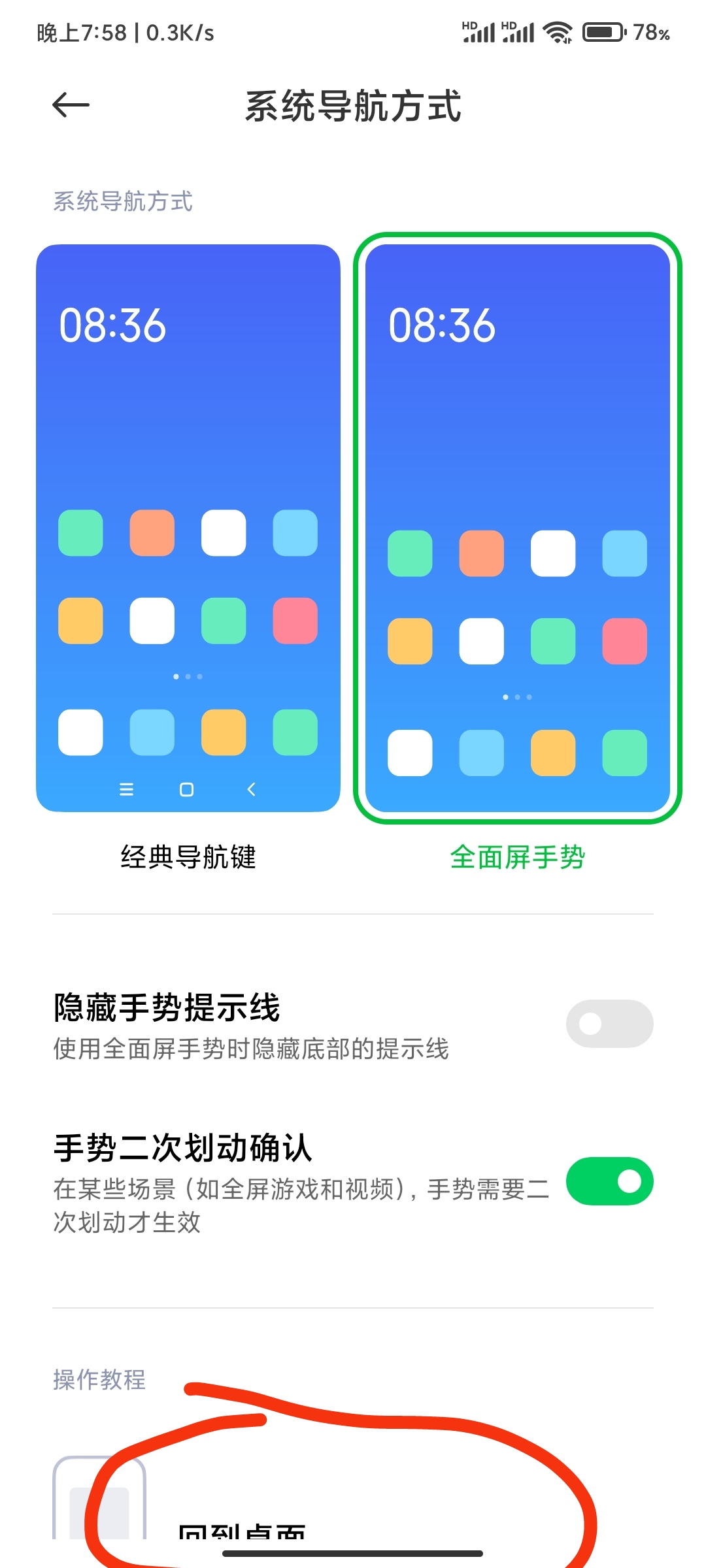Turn off 手势二次划动确认
This screenshot has width=706, height=1568.
point(609,1181)
